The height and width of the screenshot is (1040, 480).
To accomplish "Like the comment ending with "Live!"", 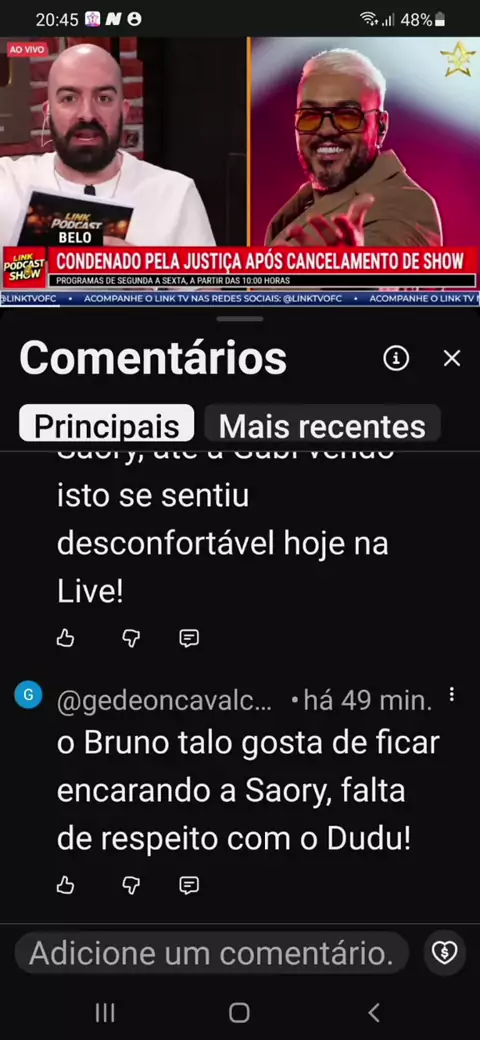I will pyautogui.click(x=66, y=638).
